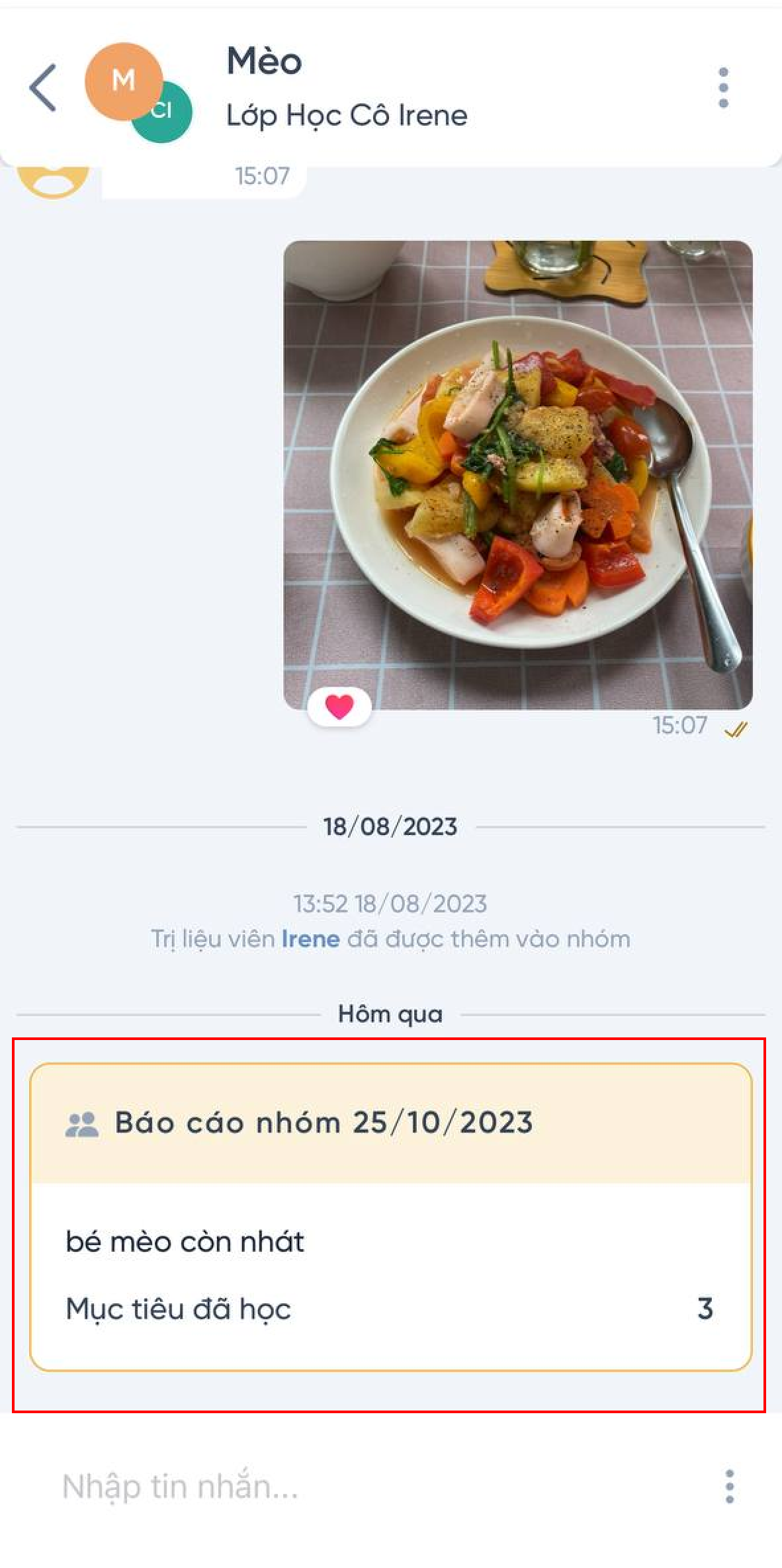Open the stir-fry food photo message
Image resolution: width=782 pixels, height=1568 pixels.
coord(517,474)
